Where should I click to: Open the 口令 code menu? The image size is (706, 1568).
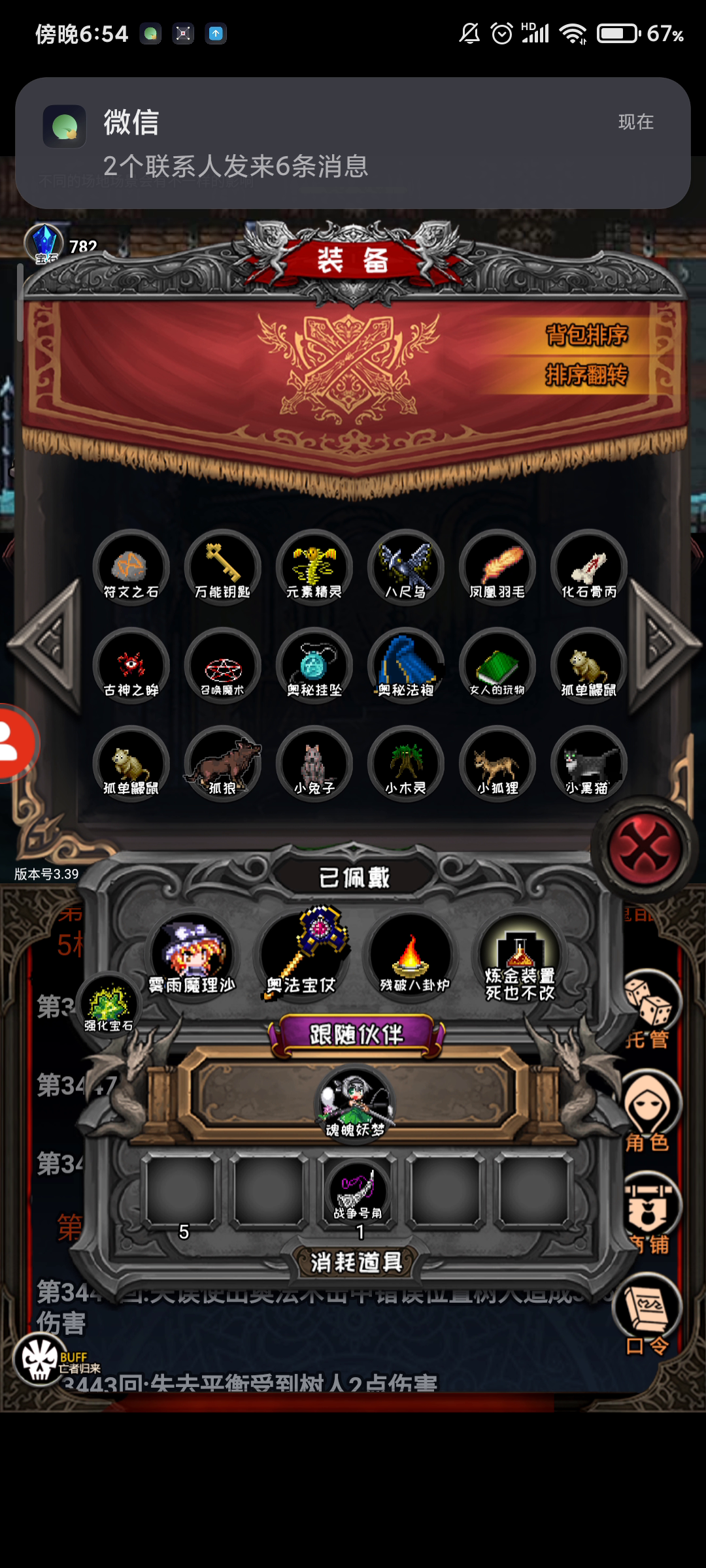pyautogui.click(x=647, y=1316)
